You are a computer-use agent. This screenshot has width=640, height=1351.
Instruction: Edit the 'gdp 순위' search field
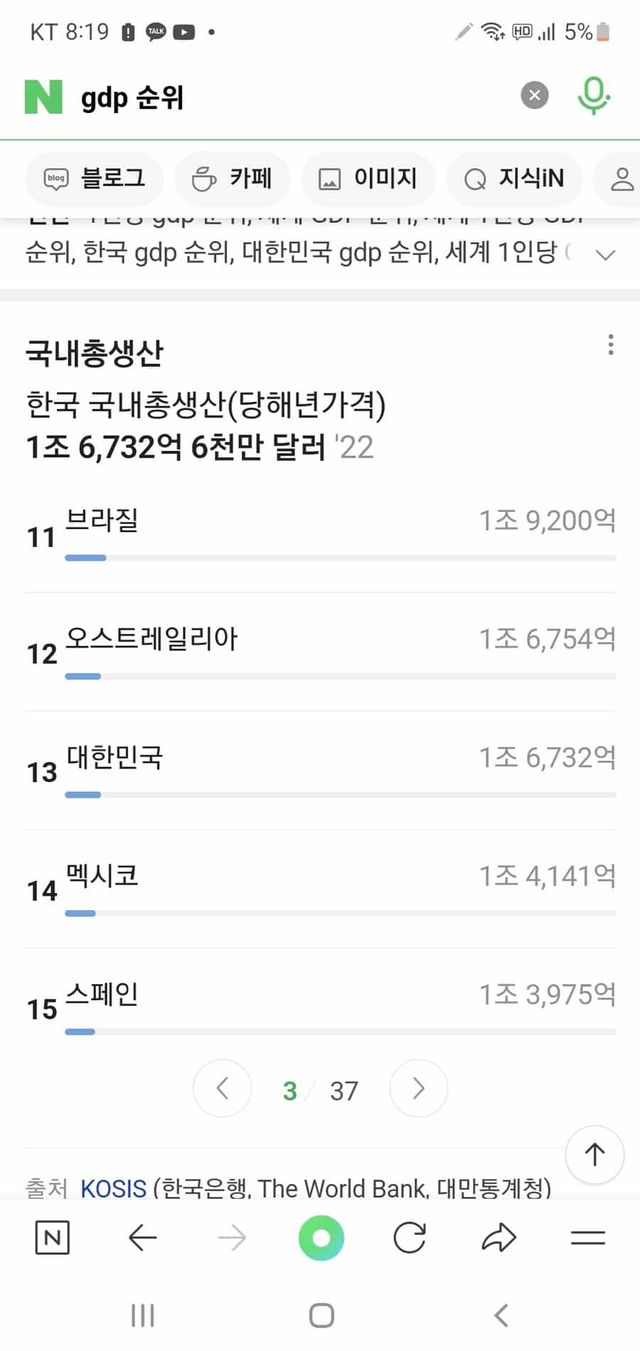point(290,97)
